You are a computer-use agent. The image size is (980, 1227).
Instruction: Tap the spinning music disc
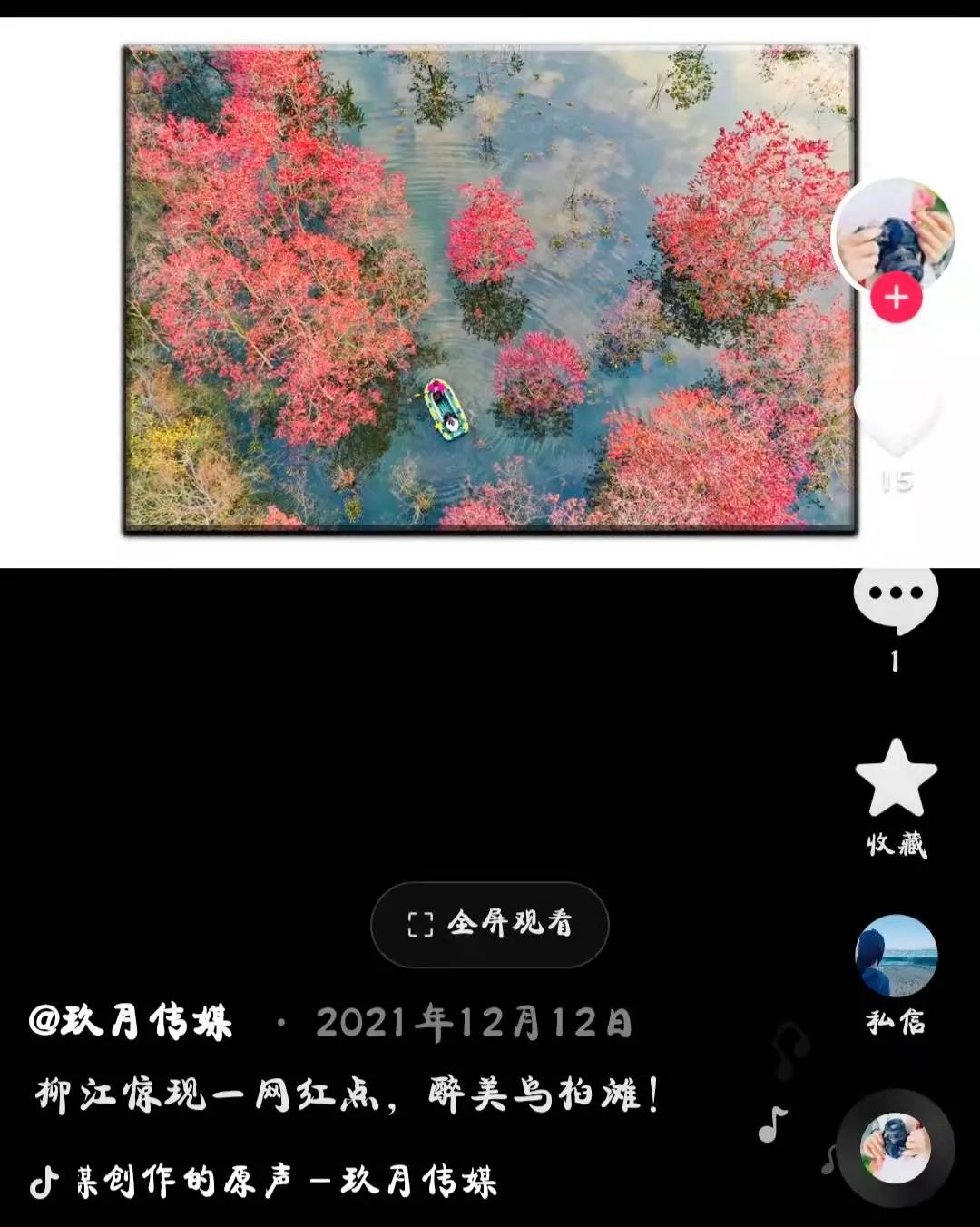pyautogui.click(x=896, y=1147)
